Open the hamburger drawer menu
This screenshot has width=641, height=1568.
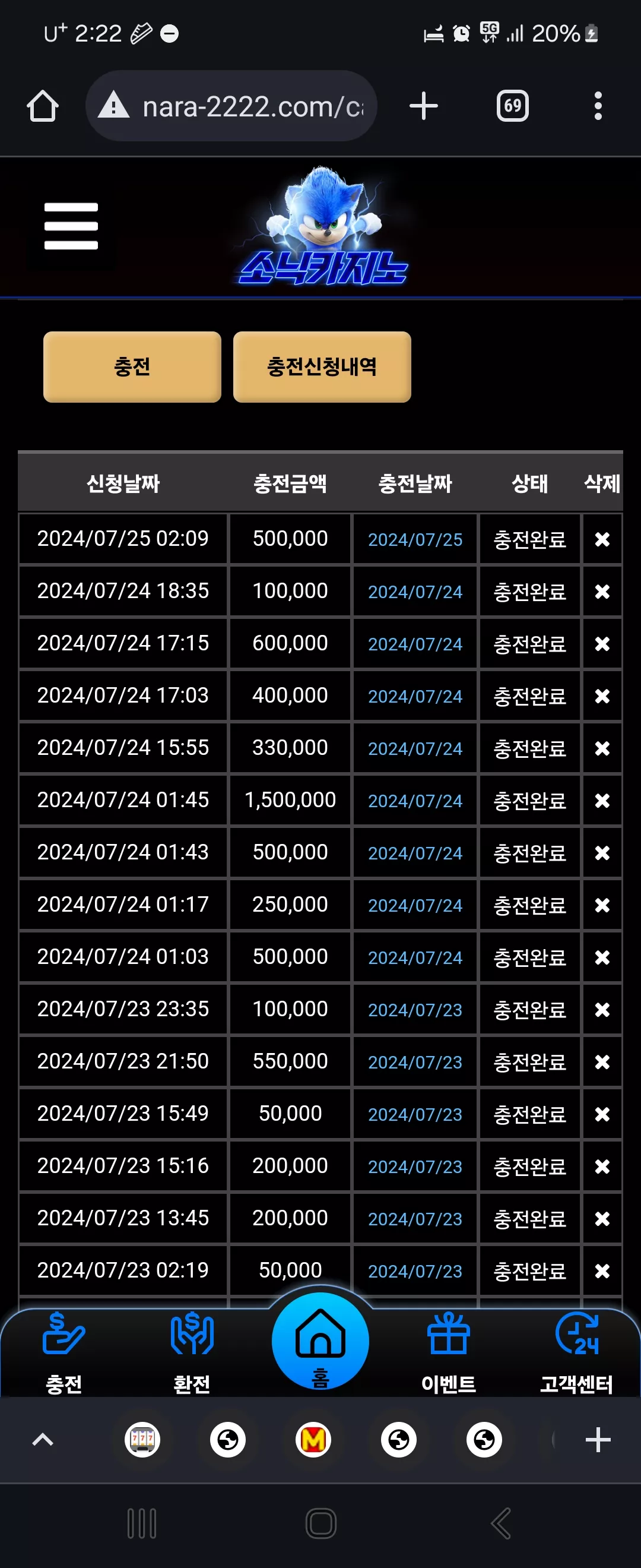71,226
